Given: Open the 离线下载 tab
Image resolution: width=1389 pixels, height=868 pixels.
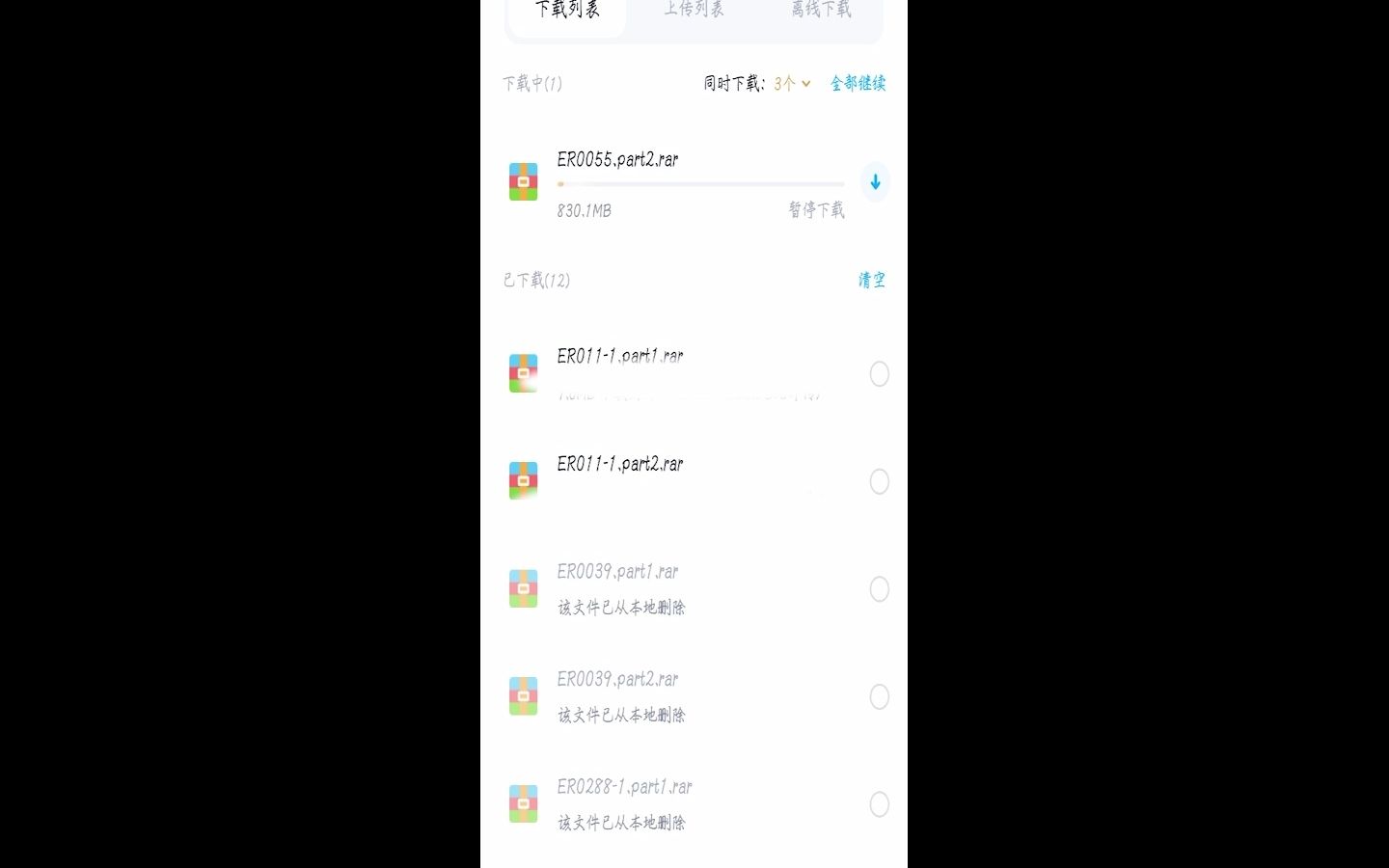Looking at the screenshot, I should tap(821, 12).
